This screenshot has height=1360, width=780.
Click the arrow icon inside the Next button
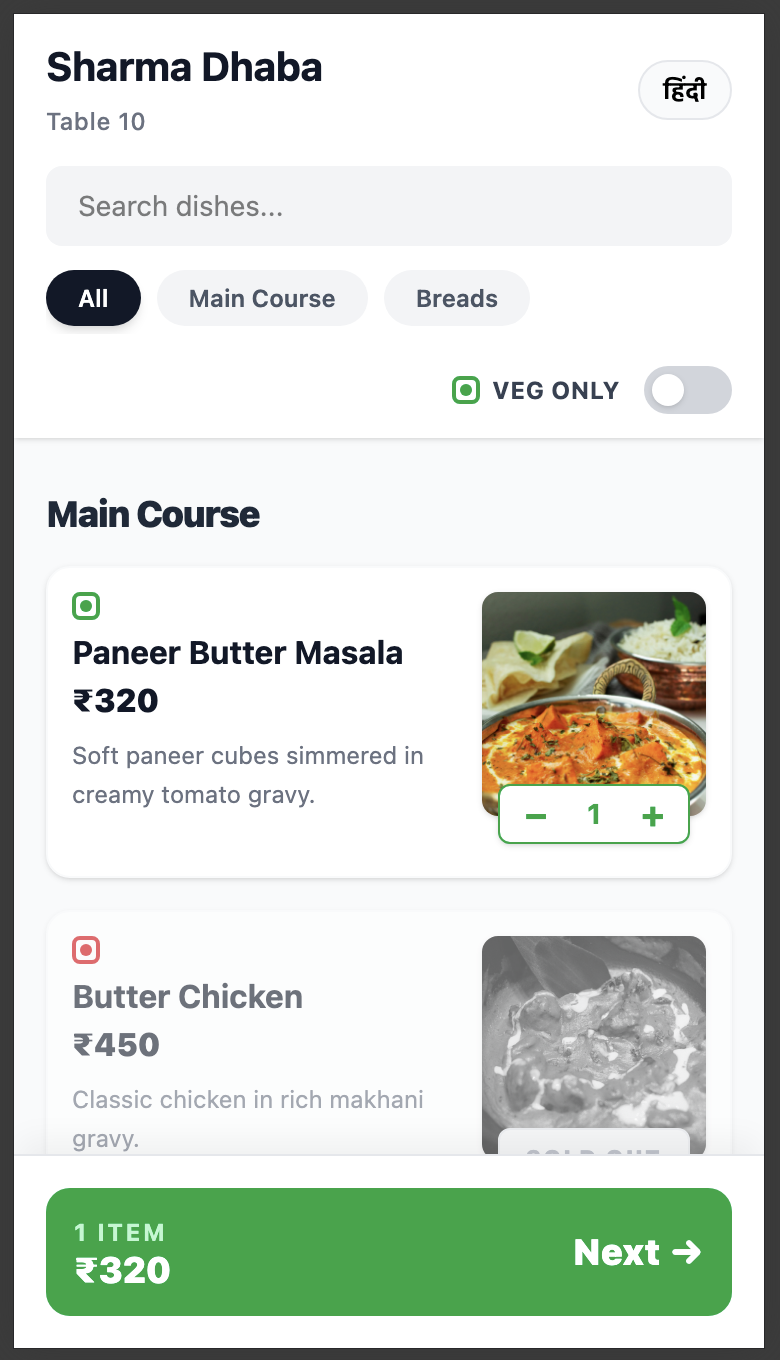coord(688,1252)
